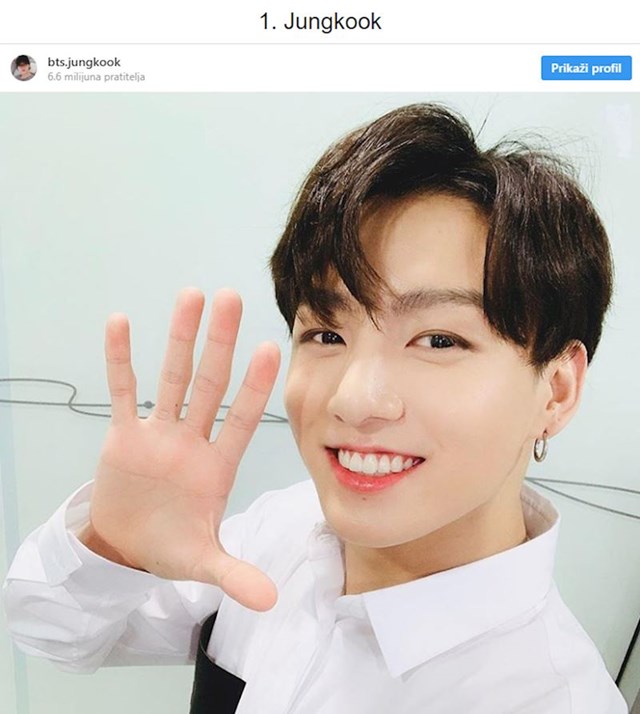
Task: Tap the Prikaži profil button
Action: click(586, 68)
